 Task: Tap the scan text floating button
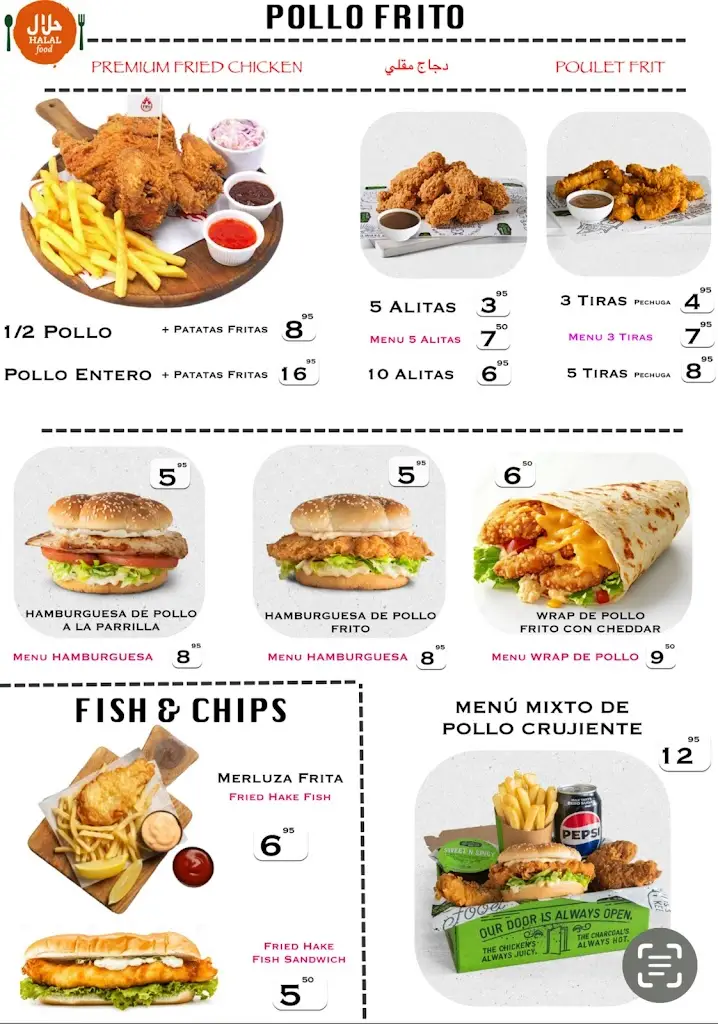[x=660, y=965]
